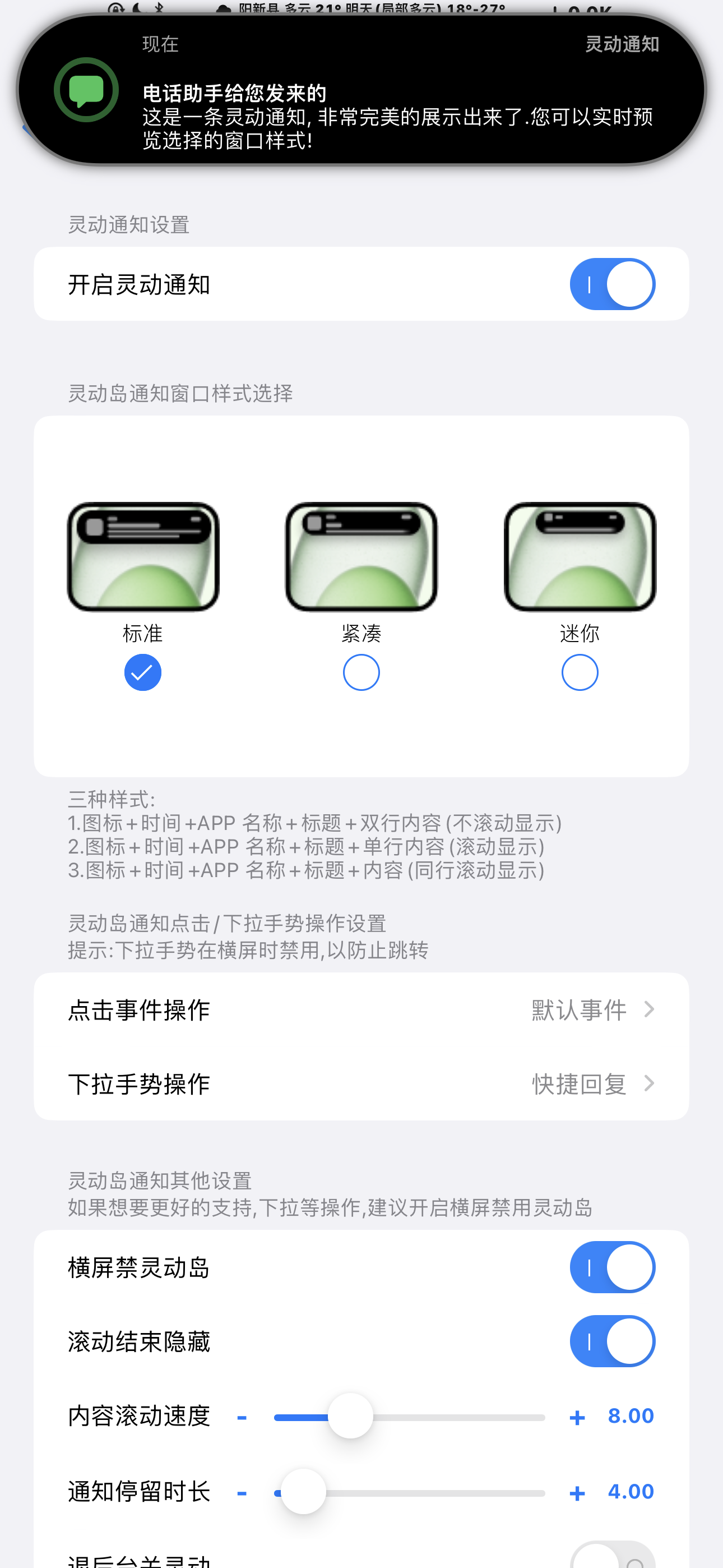Choose the 紧凑 window style

coord(361,672)
